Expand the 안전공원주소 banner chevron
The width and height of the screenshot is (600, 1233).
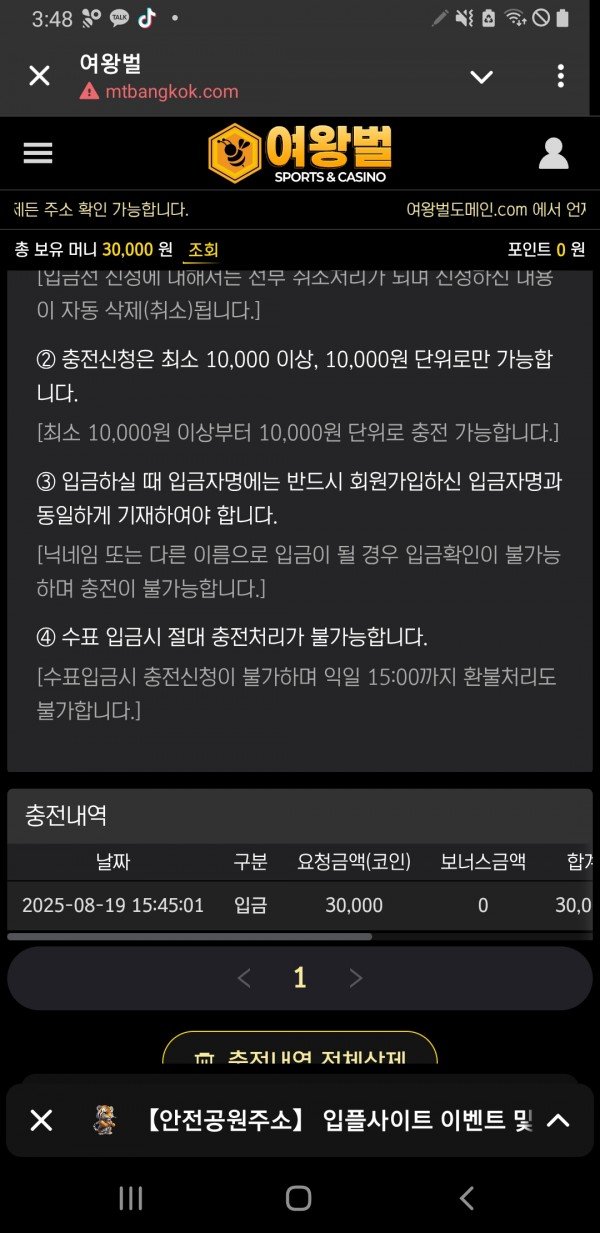[x=557, y=1120]
